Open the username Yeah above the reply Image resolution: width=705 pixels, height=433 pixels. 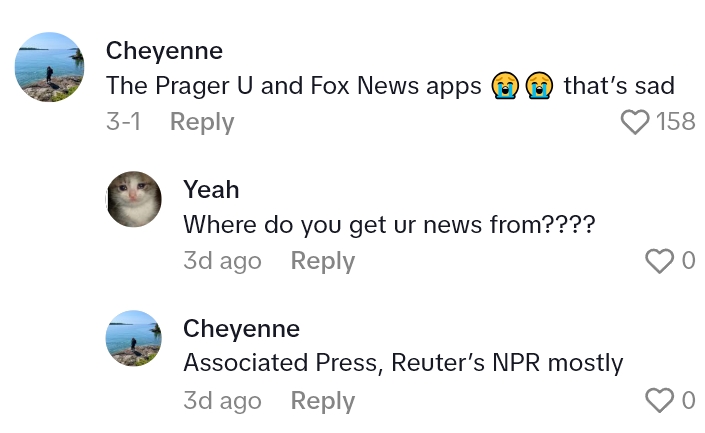tap(211, 189)
